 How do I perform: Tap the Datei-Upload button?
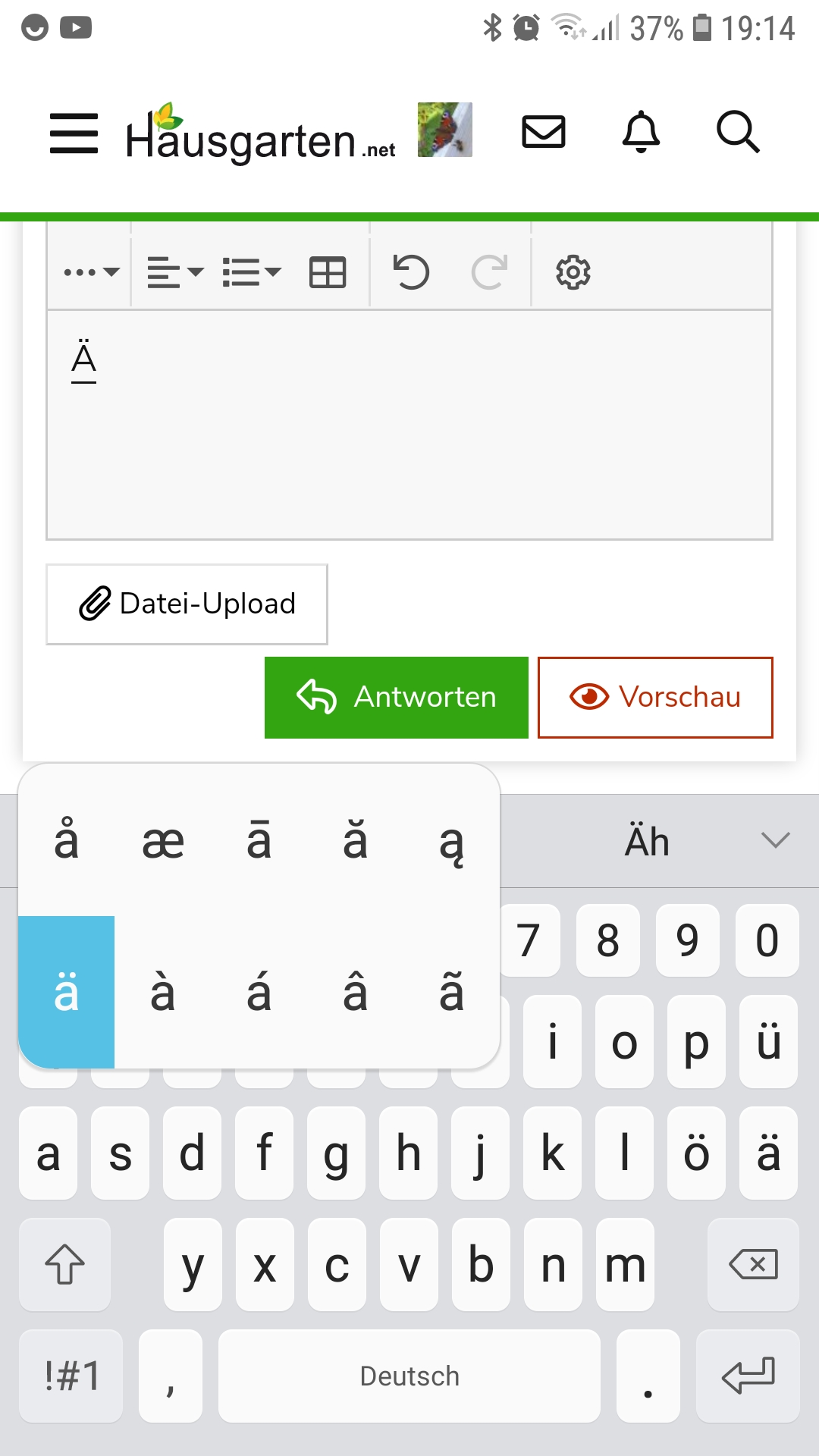[x=187, y=604]
